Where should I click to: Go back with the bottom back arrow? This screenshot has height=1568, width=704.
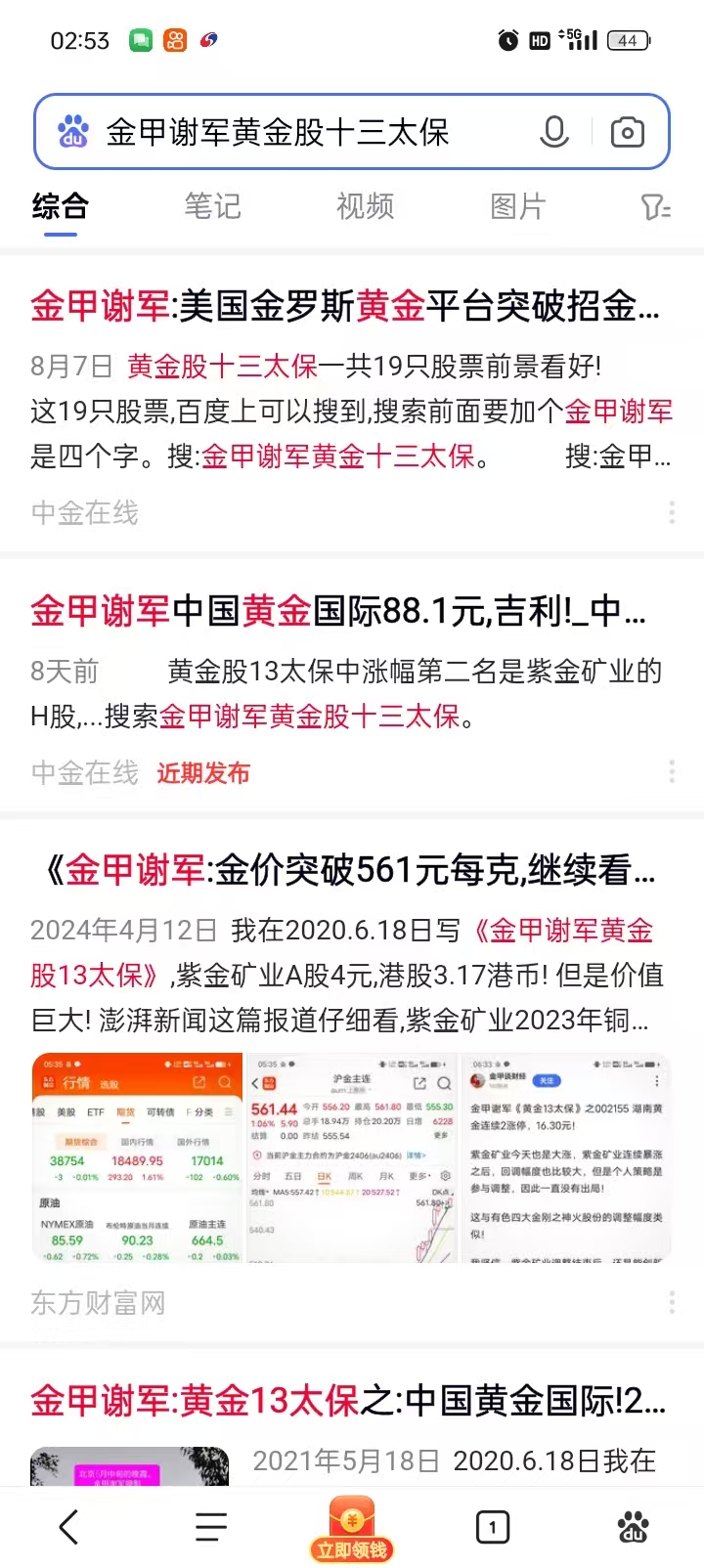tap(68, 1527)
